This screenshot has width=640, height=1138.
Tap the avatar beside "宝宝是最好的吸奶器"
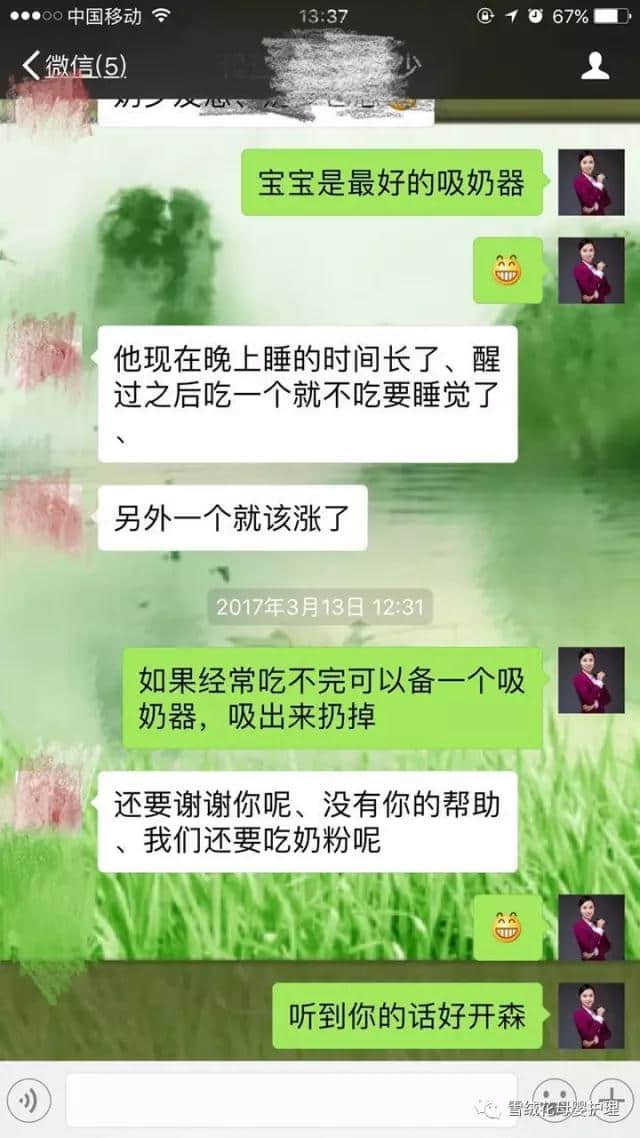591,182
